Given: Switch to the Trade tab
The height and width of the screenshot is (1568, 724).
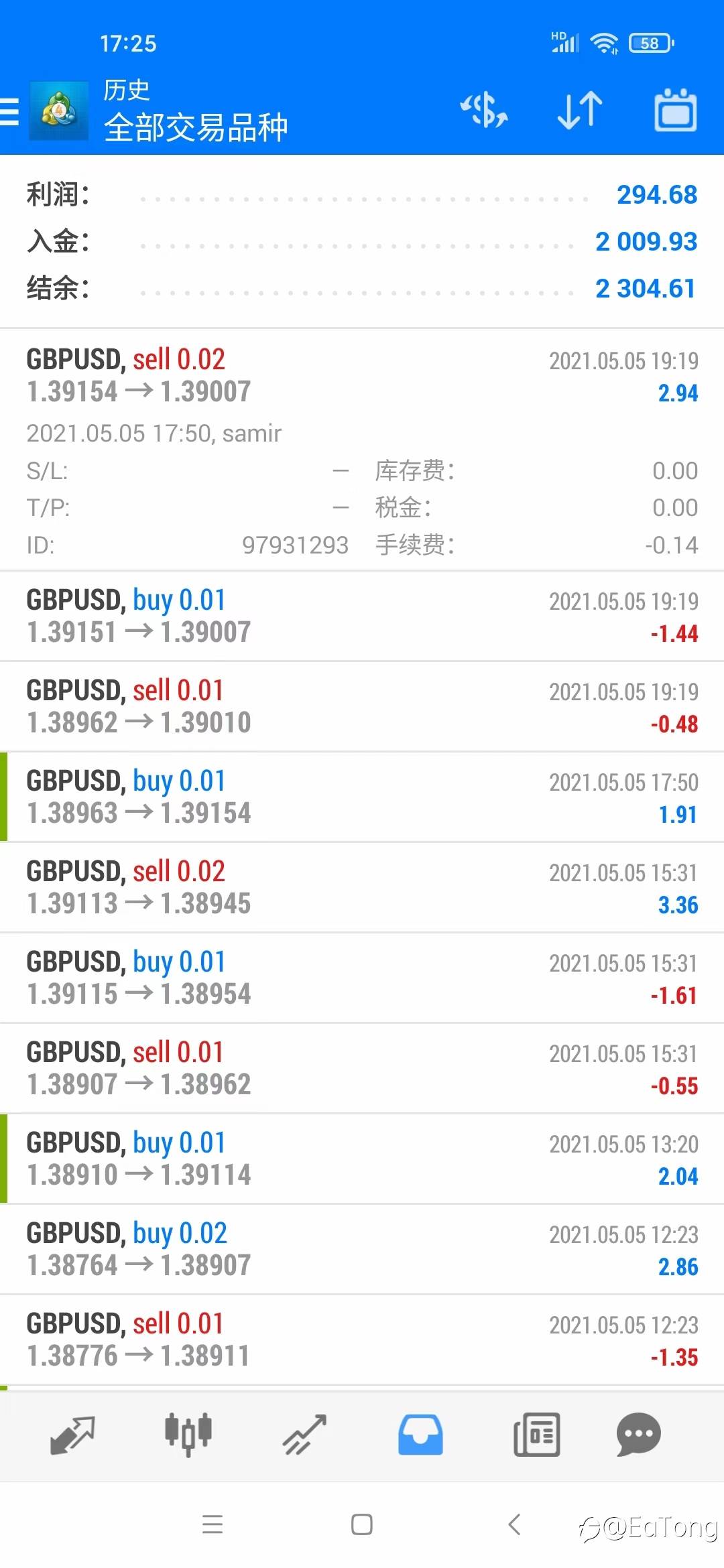Looking at the screenshot, I should [x=304, y=1435].
